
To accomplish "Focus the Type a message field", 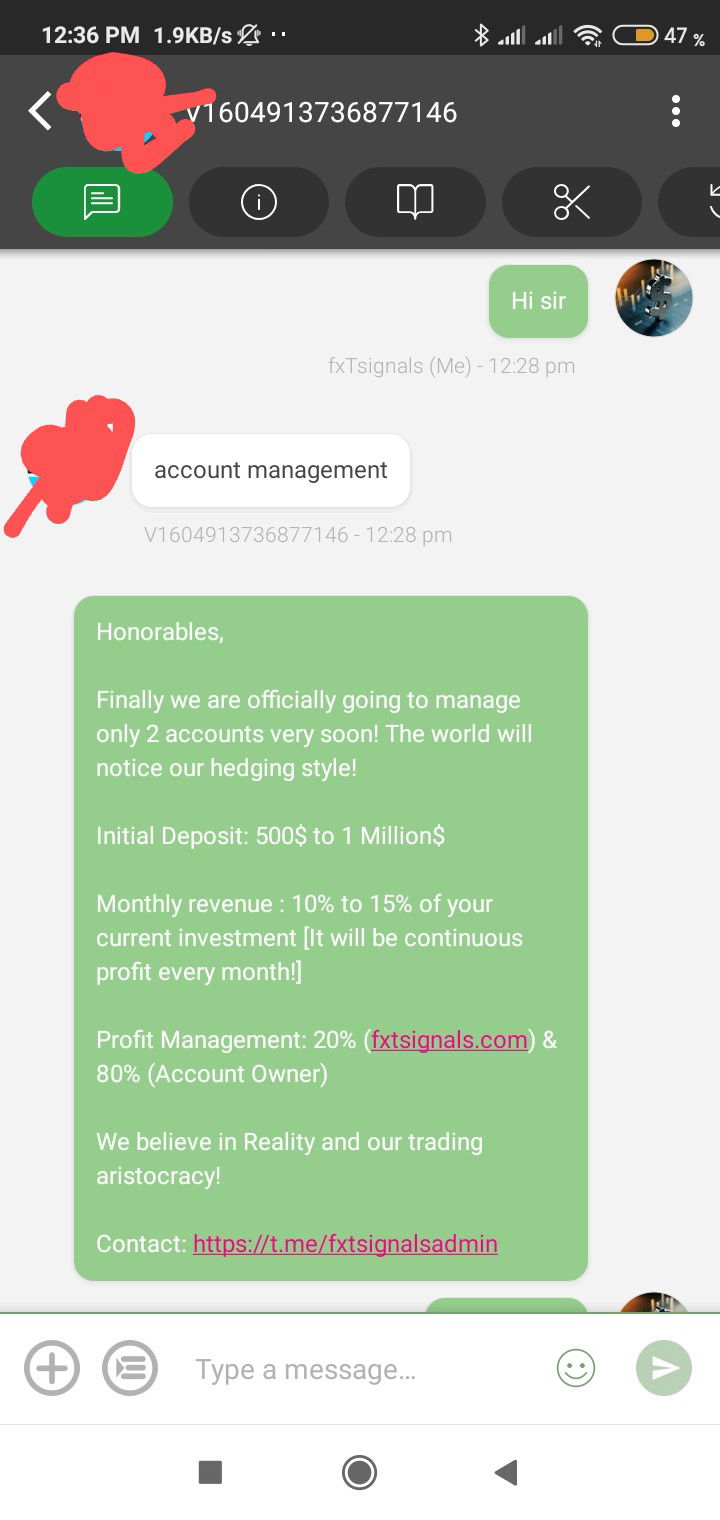I will [360, 1369].
